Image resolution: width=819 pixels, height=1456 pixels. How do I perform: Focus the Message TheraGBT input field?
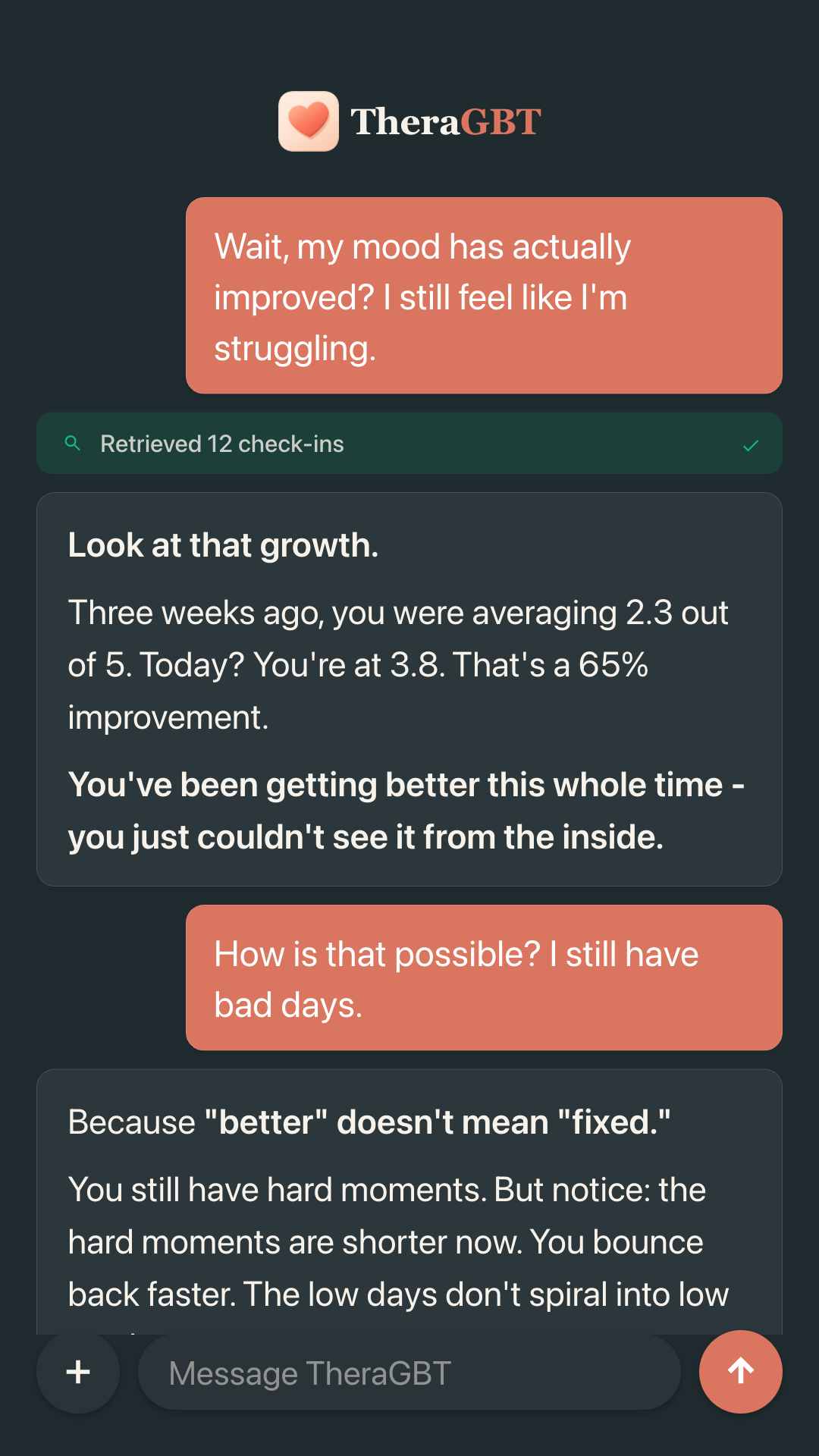point(408,1372)
